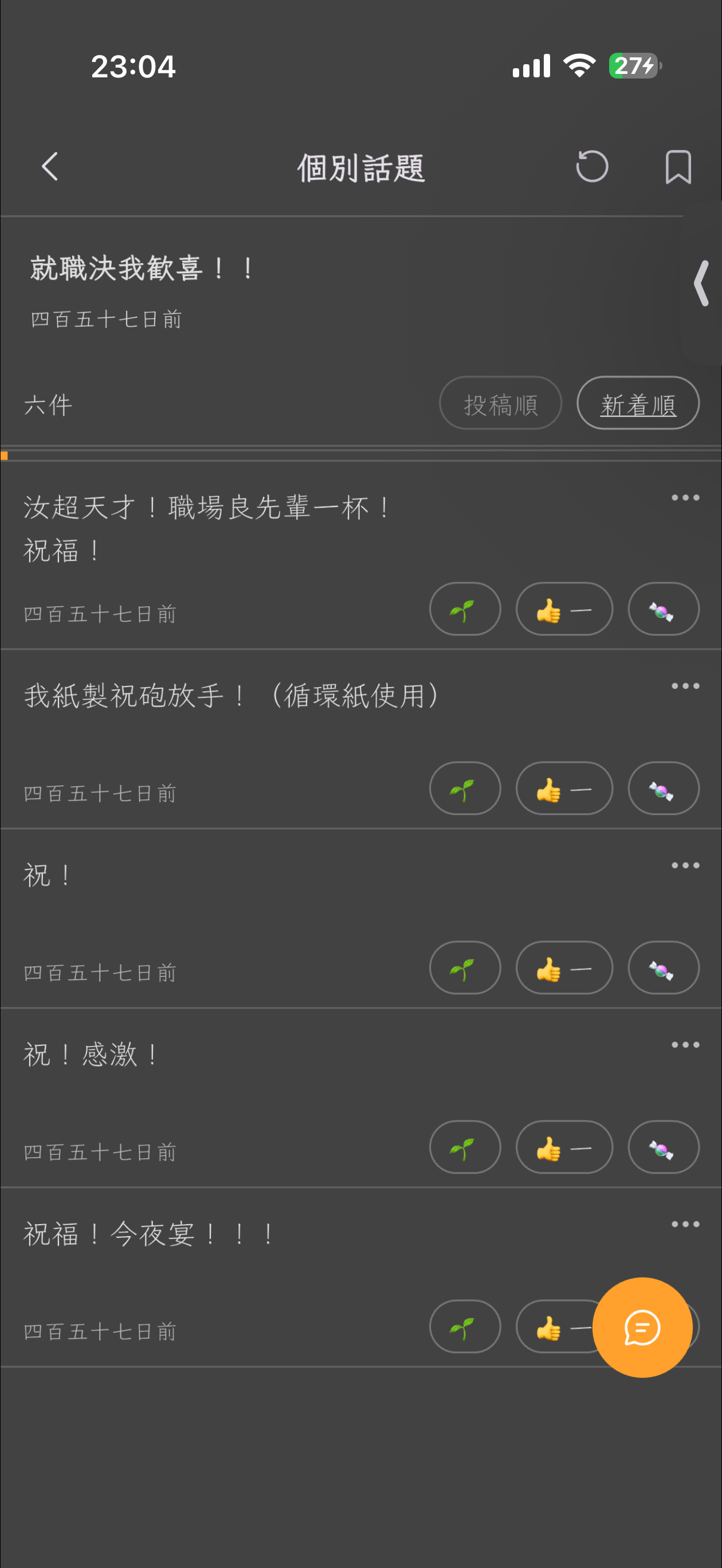React with sprout to 我紙製祝砲放手 comment
Image resolution: width=722 pixels, height=1568 pixels.
(x=465, y=789)
